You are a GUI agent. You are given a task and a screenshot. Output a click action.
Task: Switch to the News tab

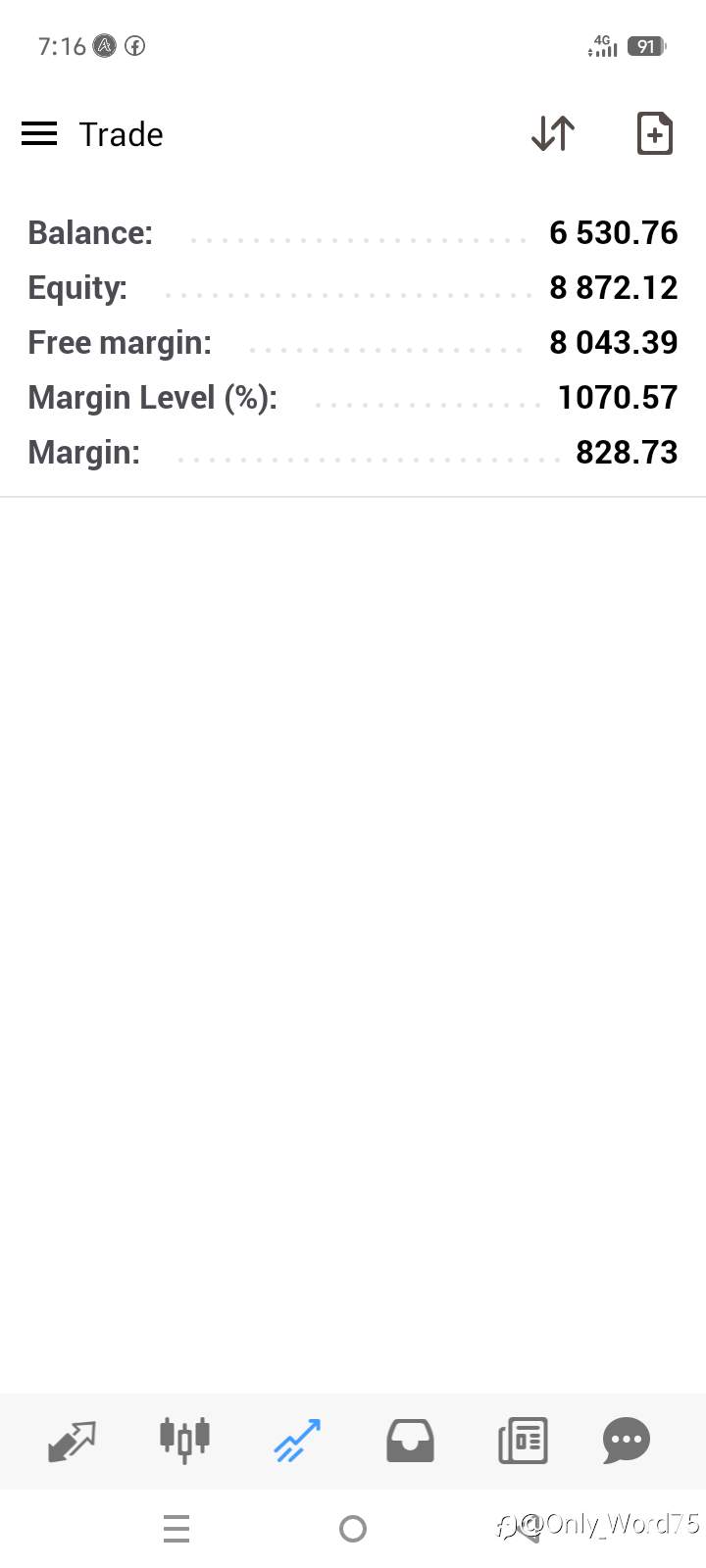point(523,1441)
